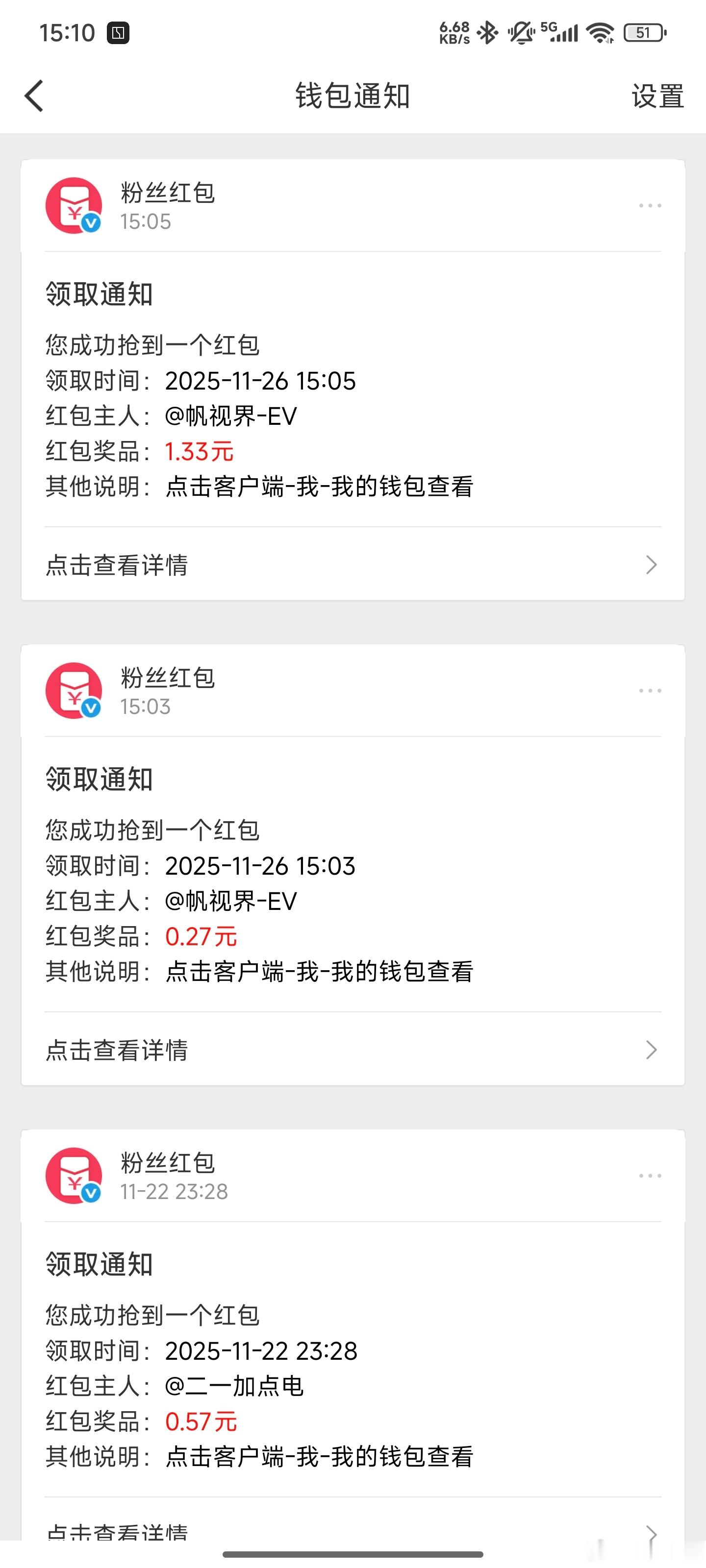Open 设置 from the top bar

click(x=658, y=96)
